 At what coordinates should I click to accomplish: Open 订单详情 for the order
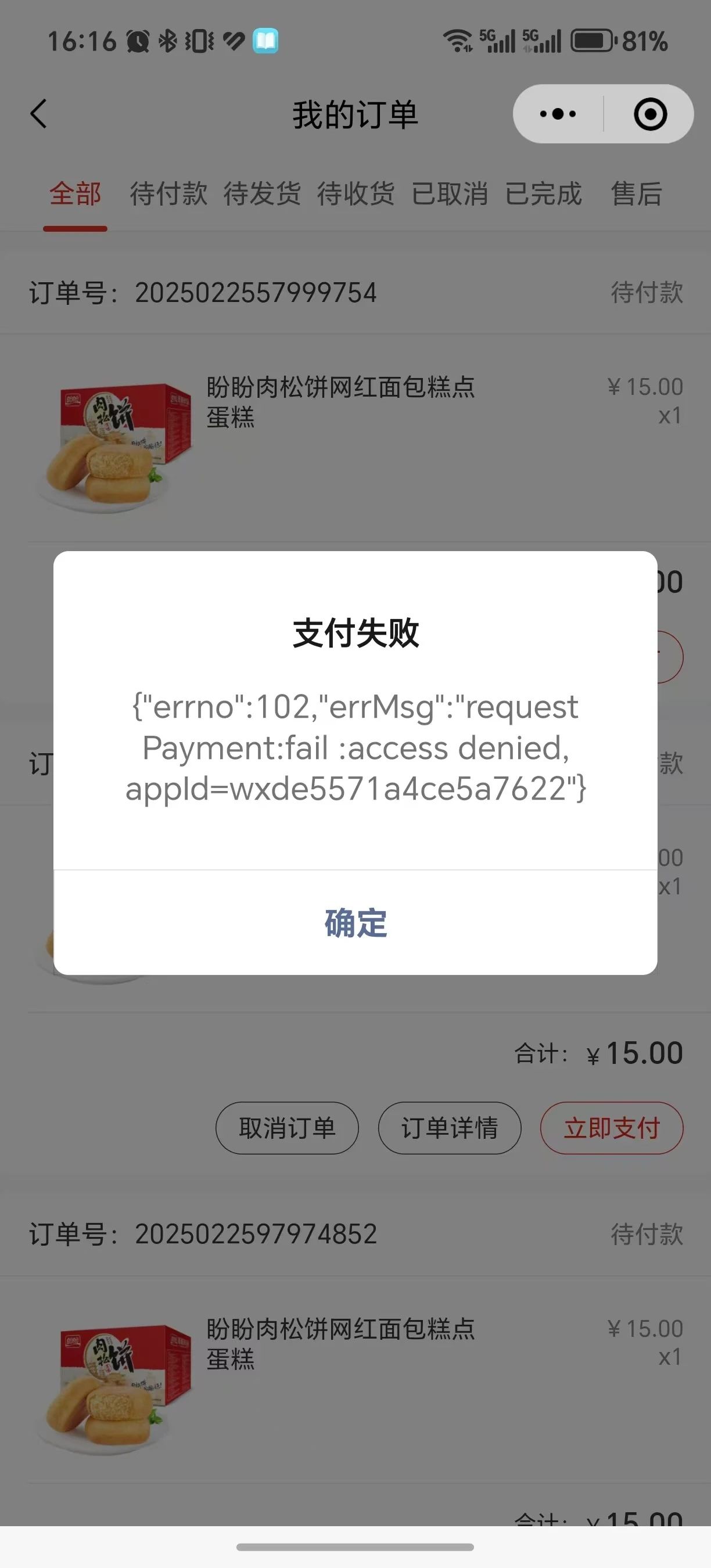tap(449, 1128)
